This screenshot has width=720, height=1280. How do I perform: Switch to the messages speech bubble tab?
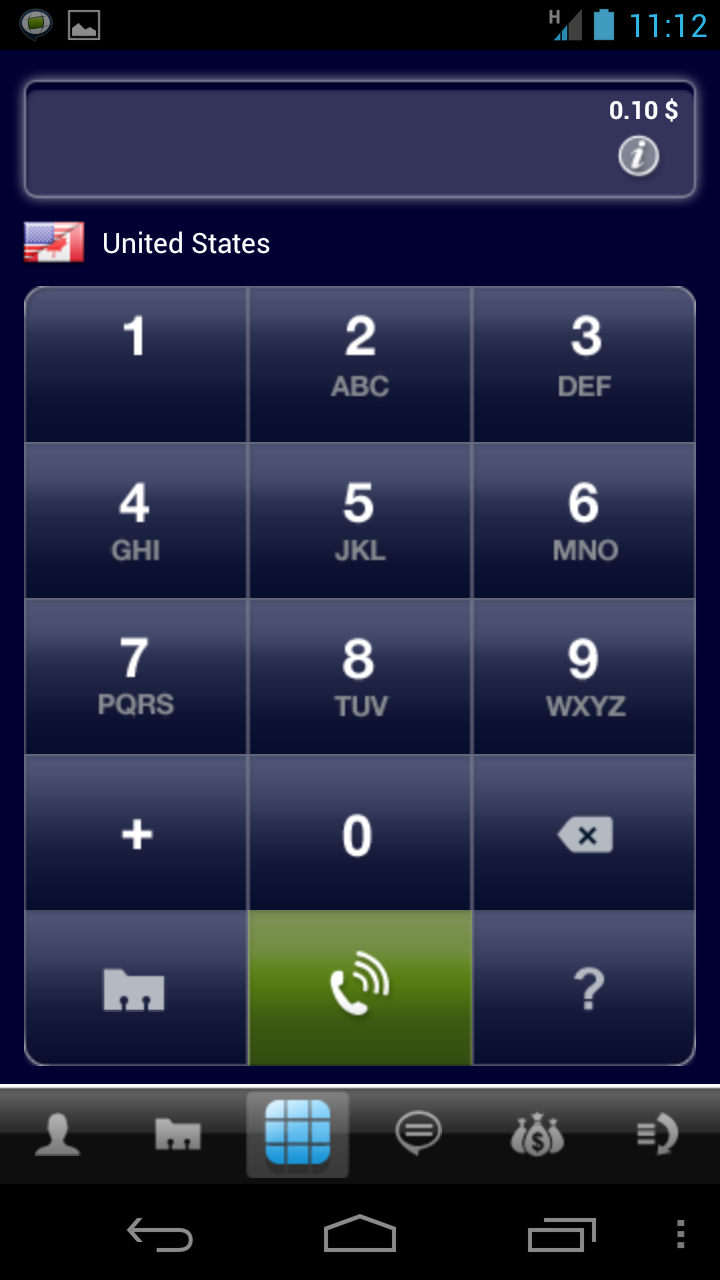click(418, 1135)
